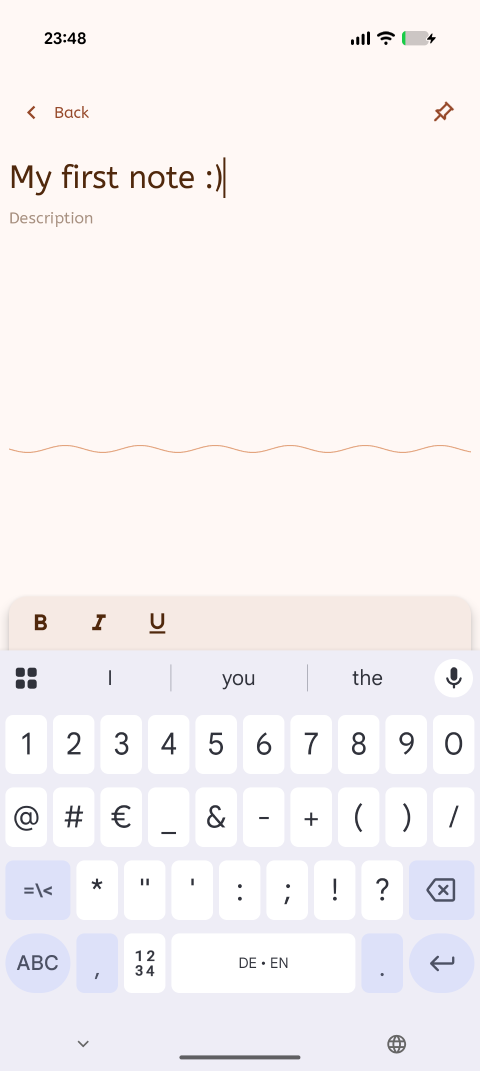480x1071 pixels.
Task: Start voice input with the microphone
Action: pos(453,678)
